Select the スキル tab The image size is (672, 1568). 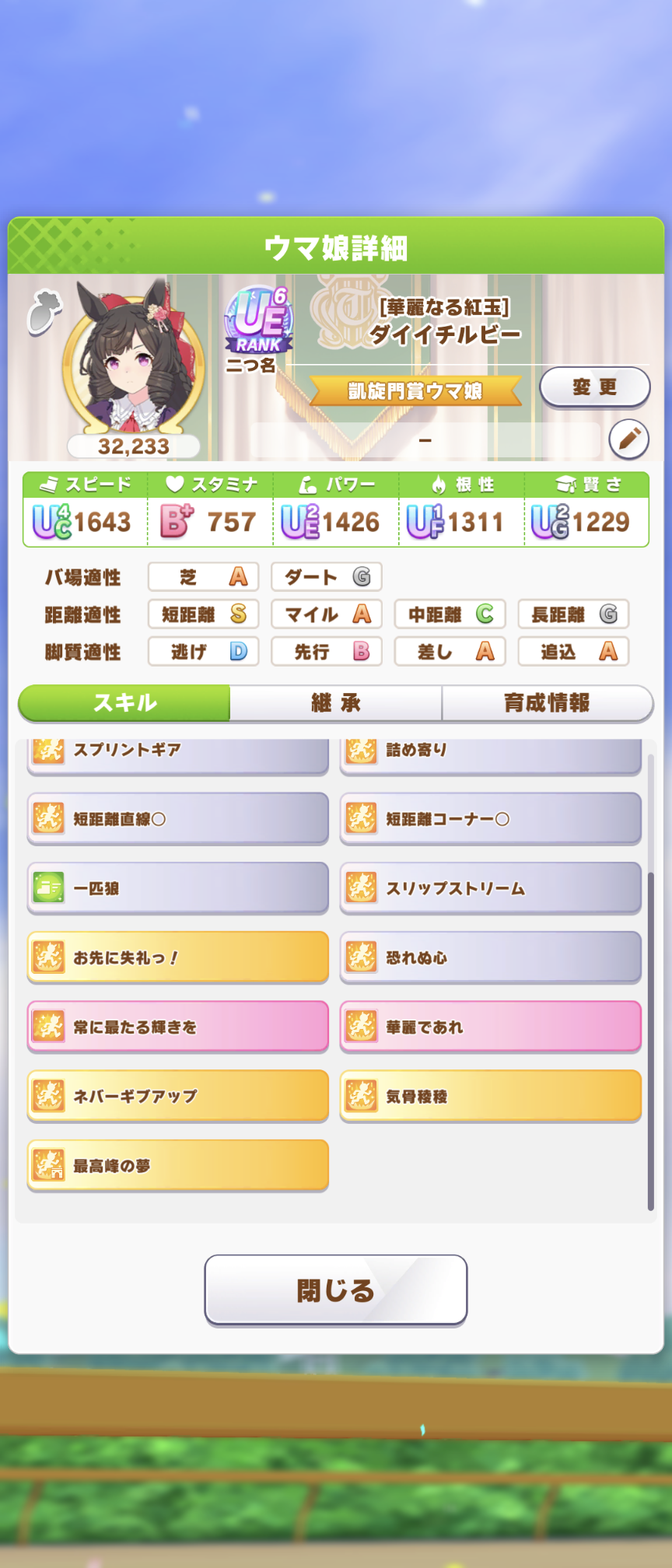point(124,703)
